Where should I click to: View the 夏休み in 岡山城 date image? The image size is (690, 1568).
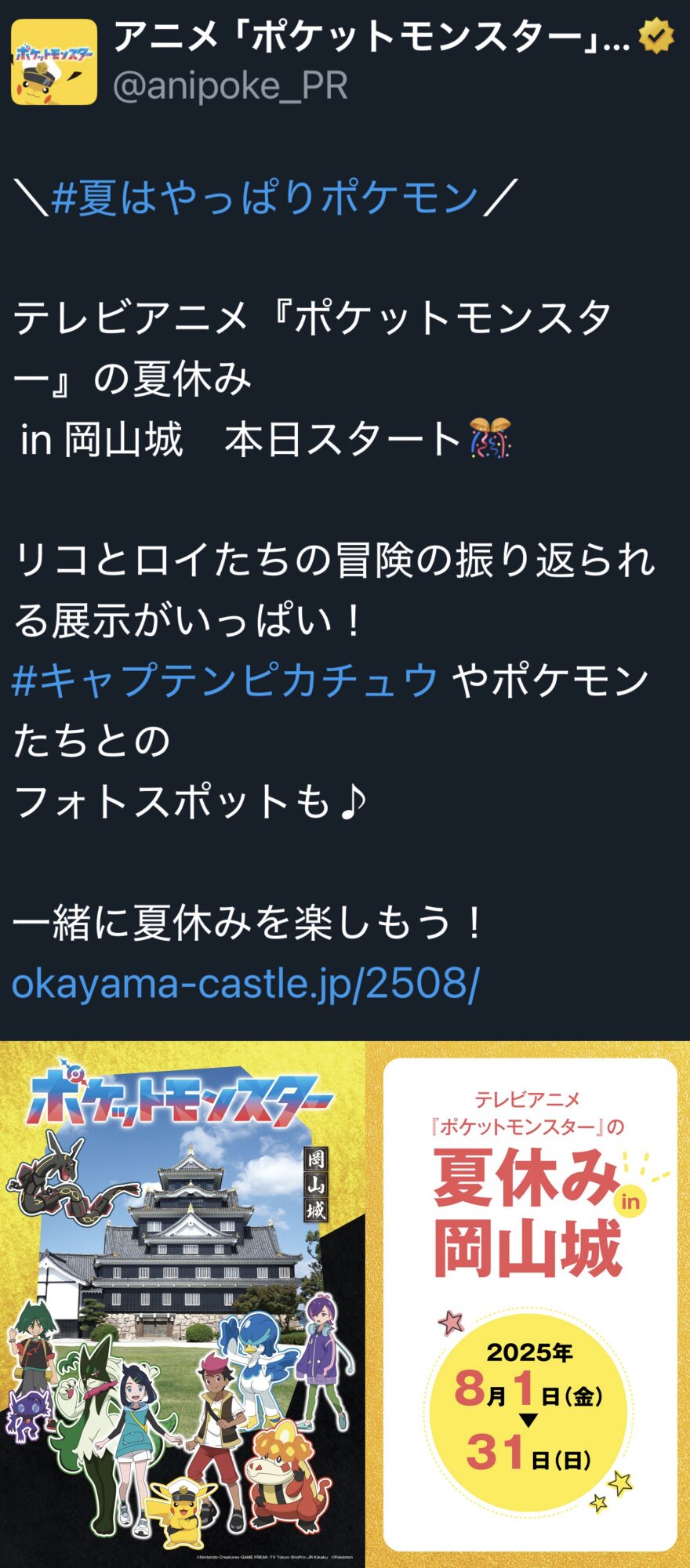coord(528,1304)
